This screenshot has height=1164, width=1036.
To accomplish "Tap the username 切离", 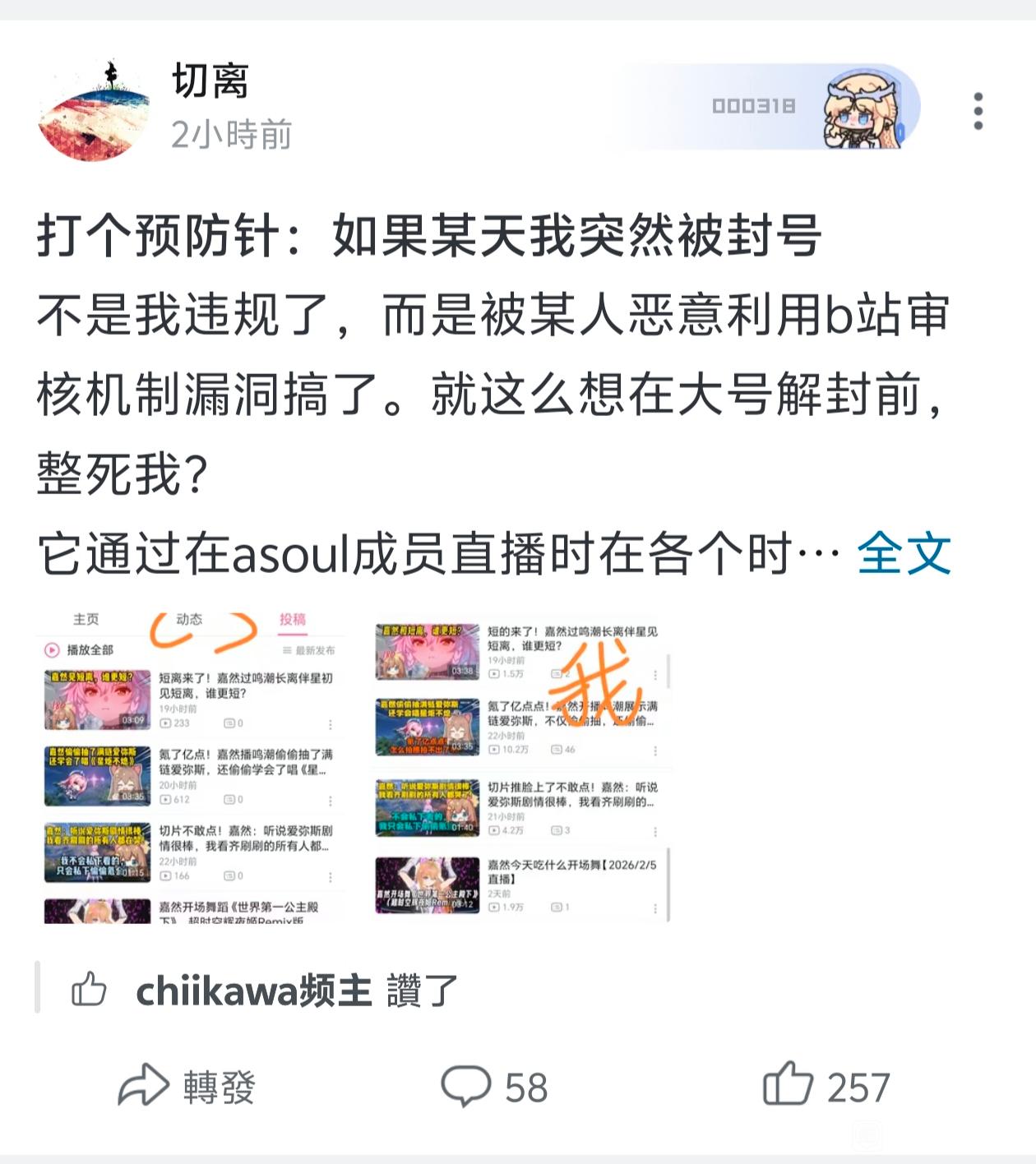I will pos(210,81).
